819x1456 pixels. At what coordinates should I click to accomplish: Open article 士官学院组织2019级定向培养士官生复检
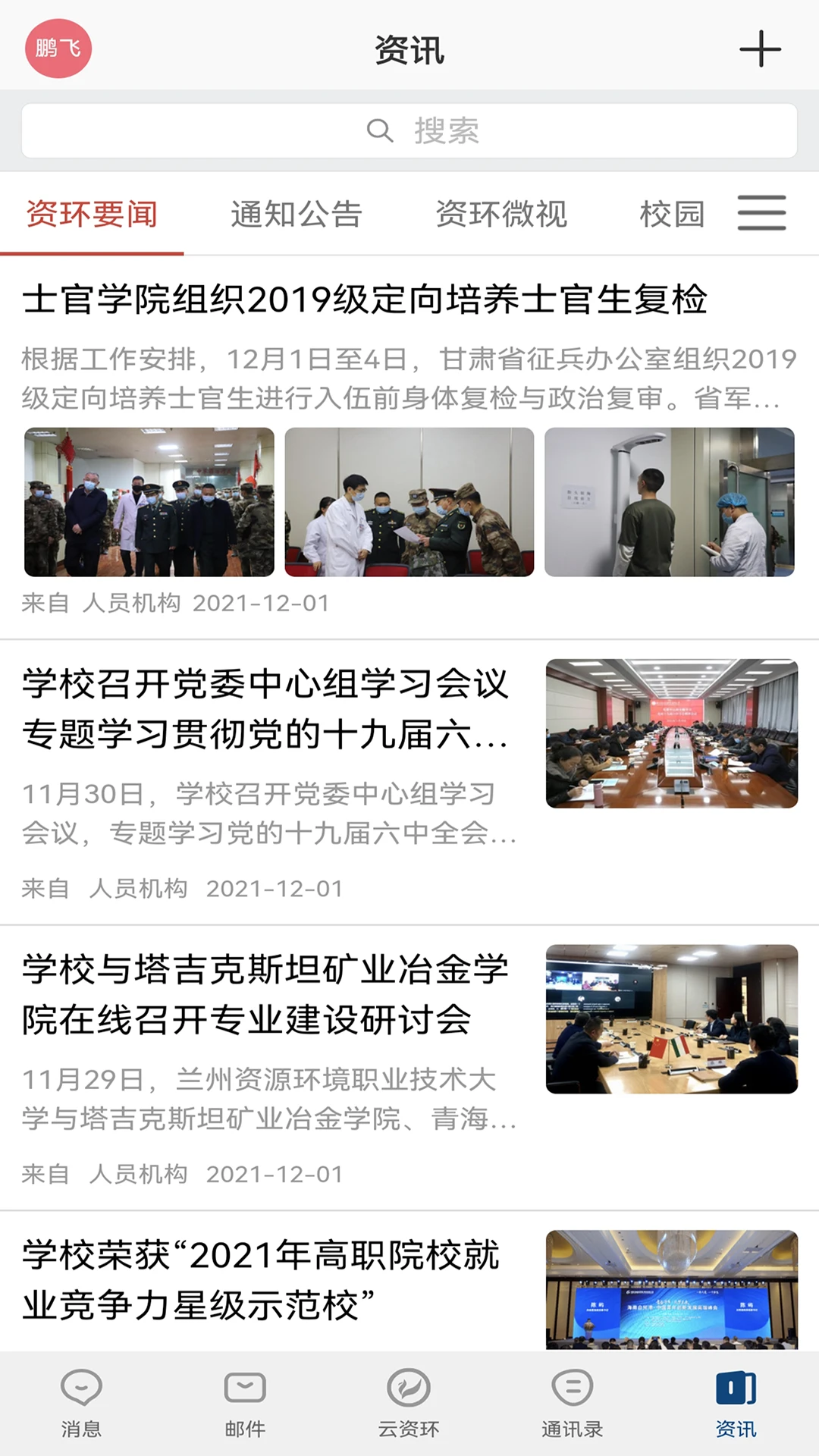pos(367,299)
